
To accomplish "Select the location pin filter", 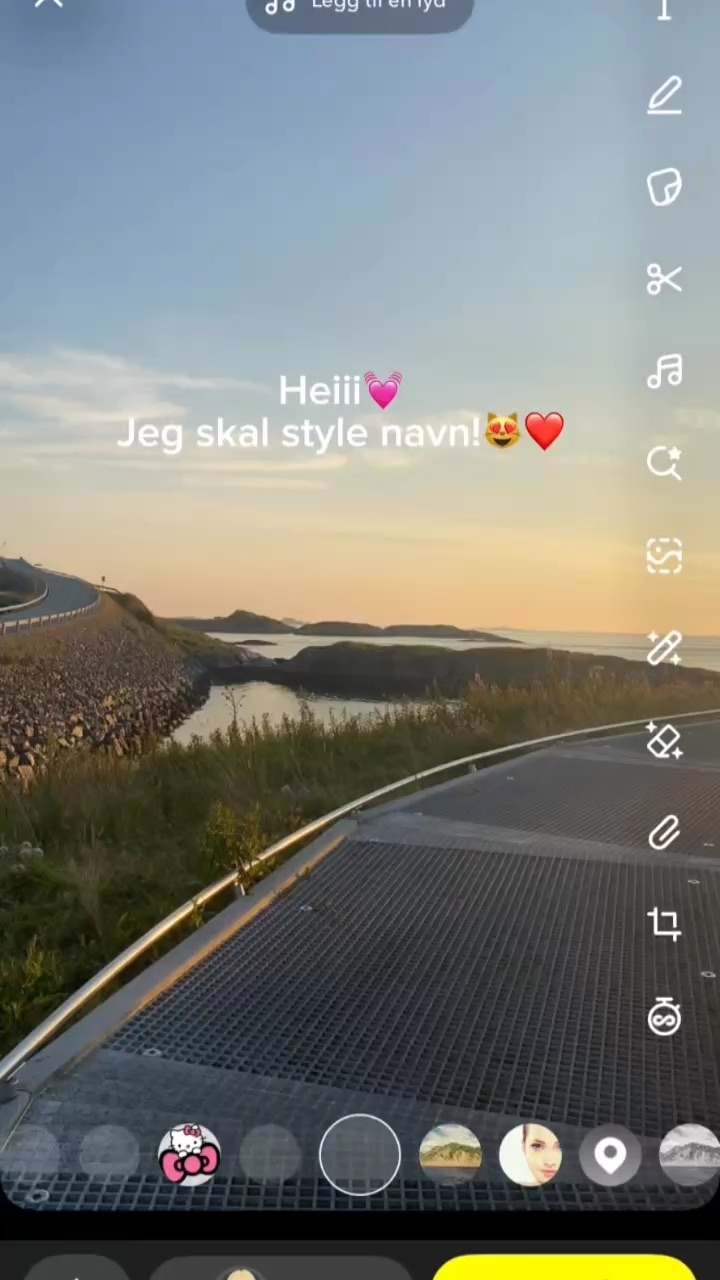I will [610, 1154].
